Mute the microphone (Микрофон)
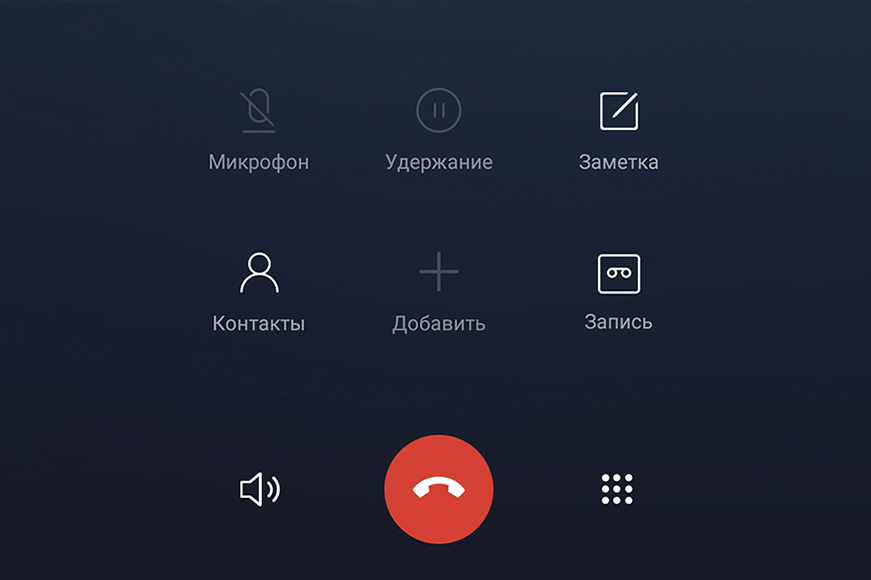871x580 pixels. 258,111
